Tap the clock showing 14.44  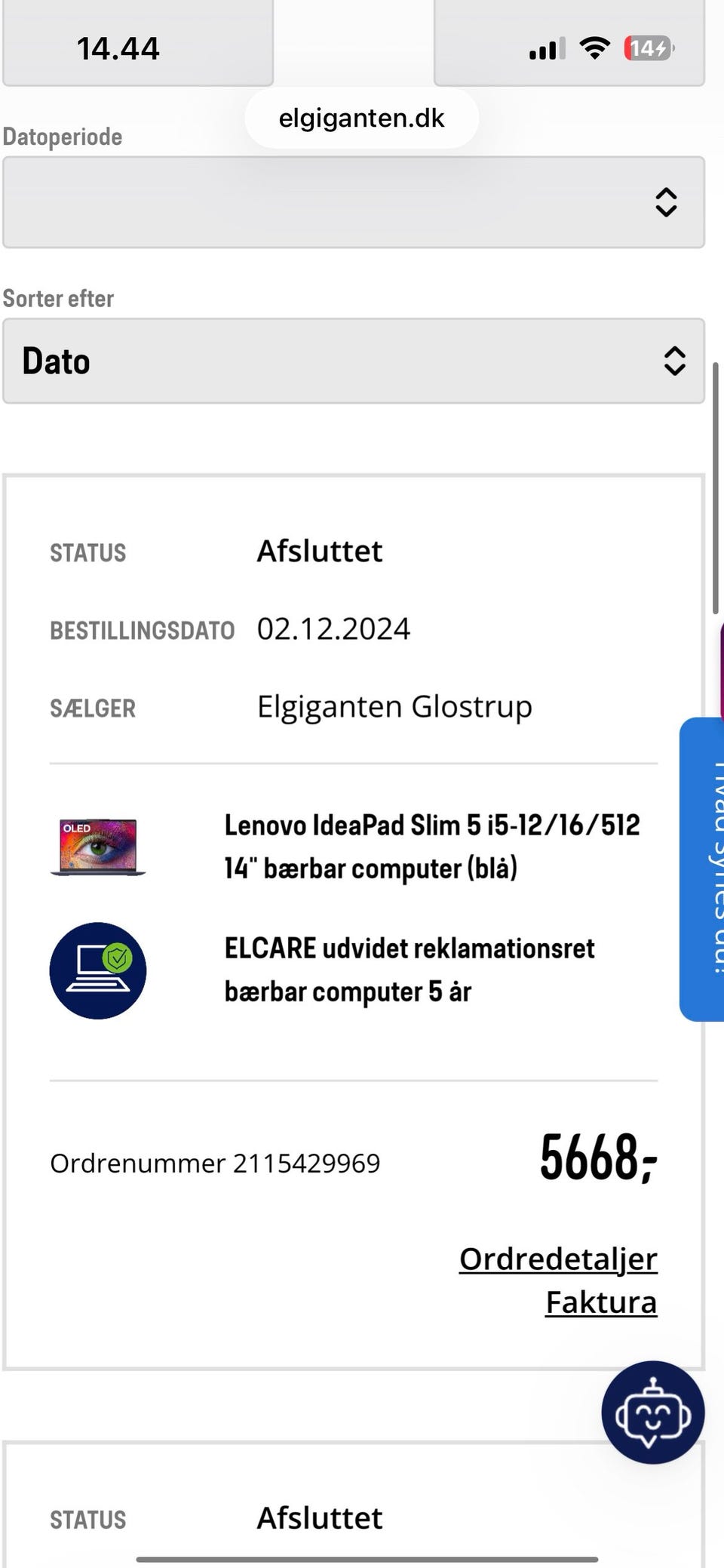118,47
